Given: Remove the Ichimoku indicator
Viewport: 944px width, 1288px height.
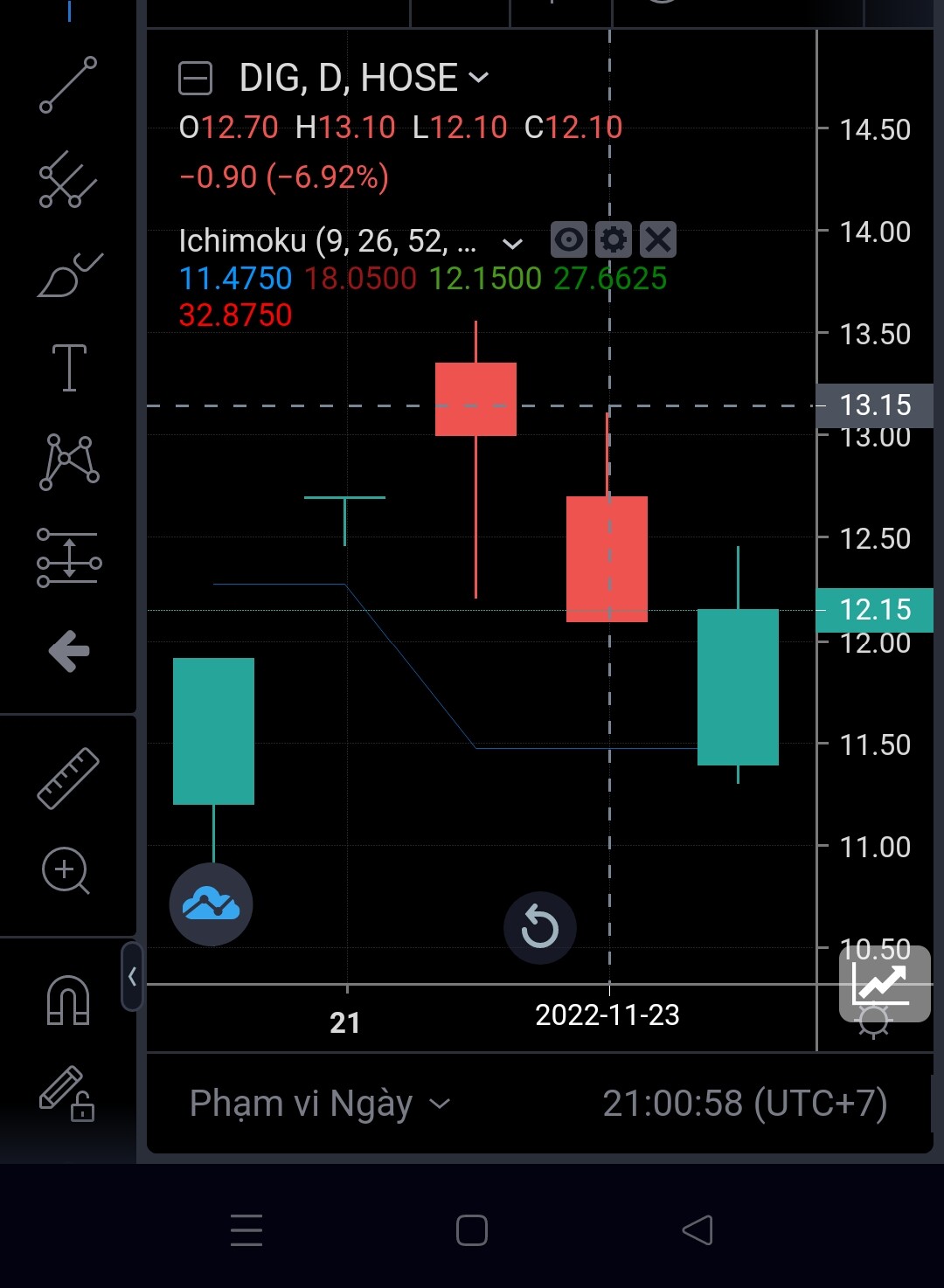Looking at the screenshot, I should pos(658,239).
